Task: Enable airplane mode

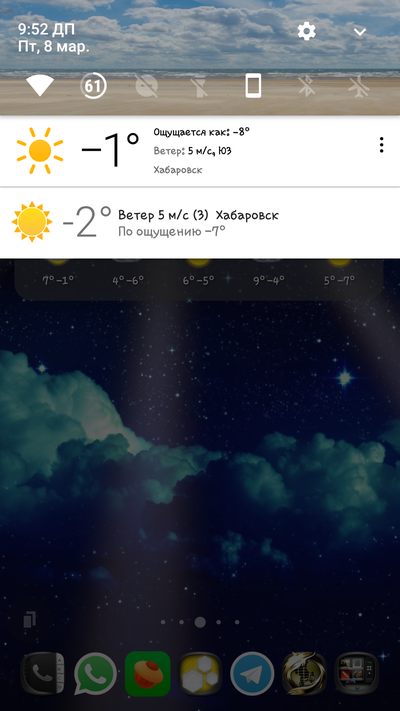Action: click(x=359, y=86)
